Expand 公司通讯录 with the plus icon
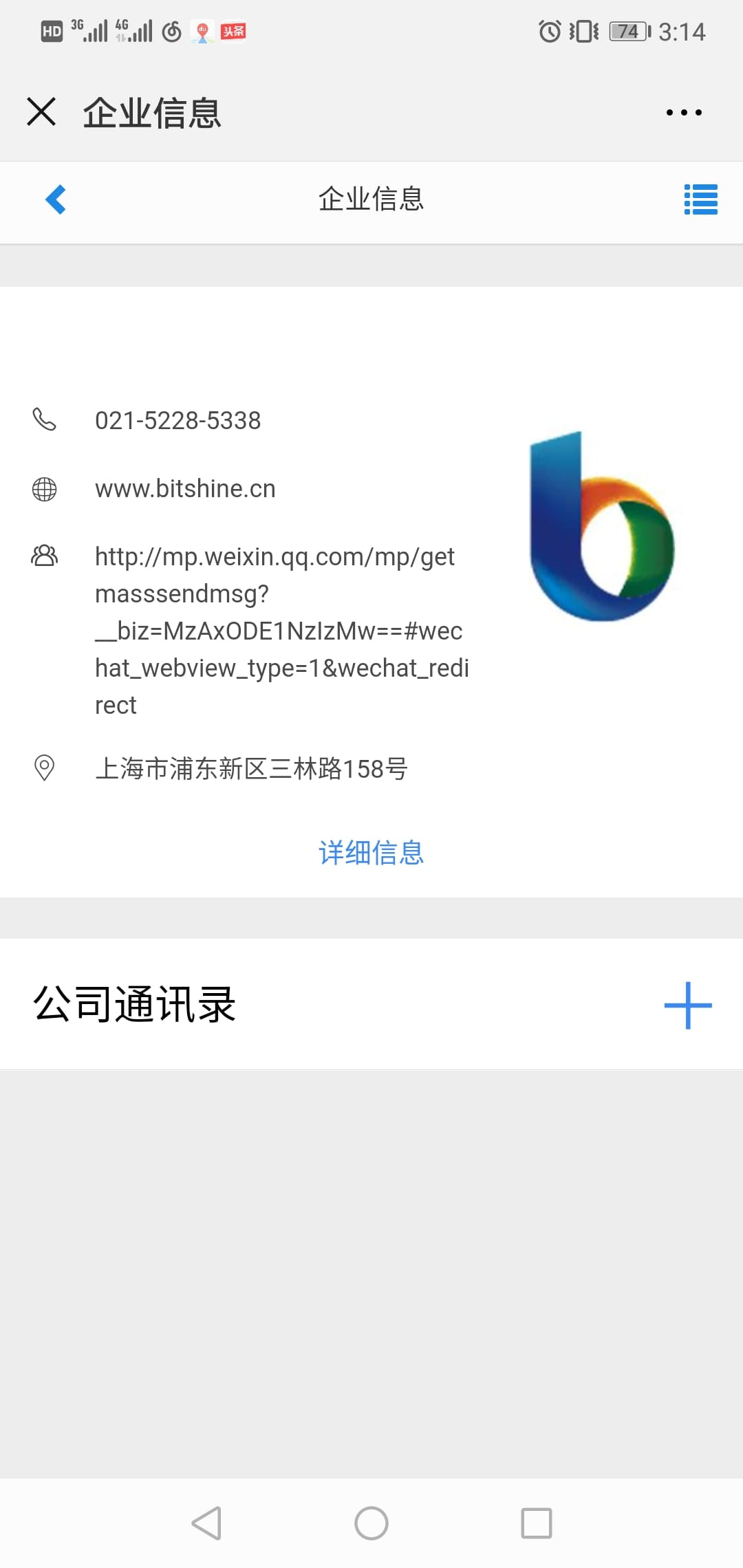Viewport: 743px width, 1568px height. pos(688,1005)
